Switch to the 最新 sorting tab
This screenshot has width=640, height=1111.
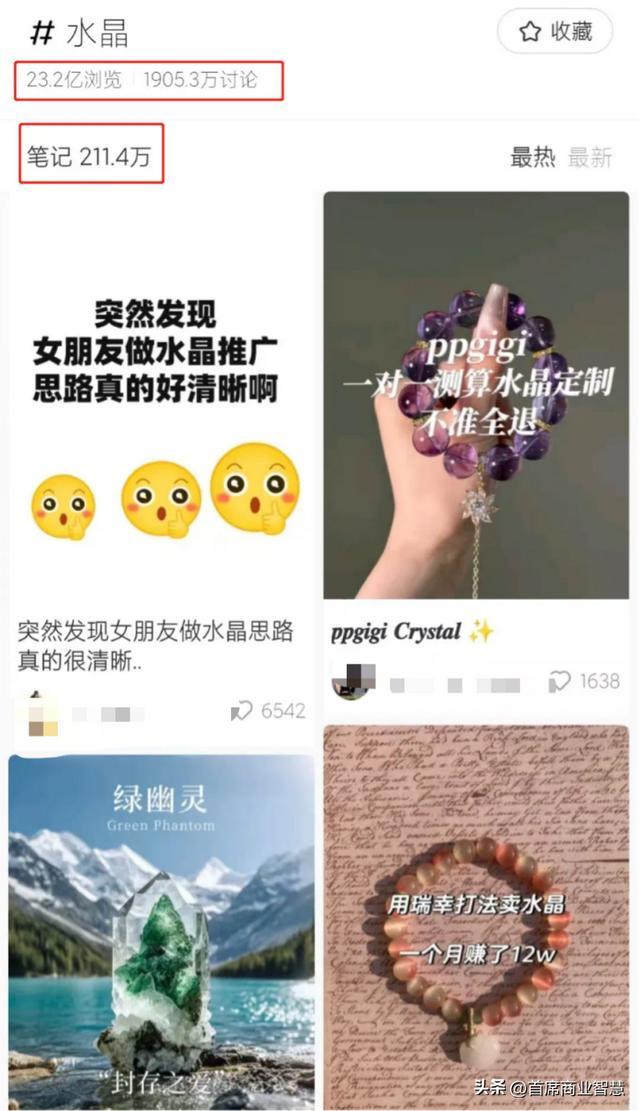click(590, 157)
